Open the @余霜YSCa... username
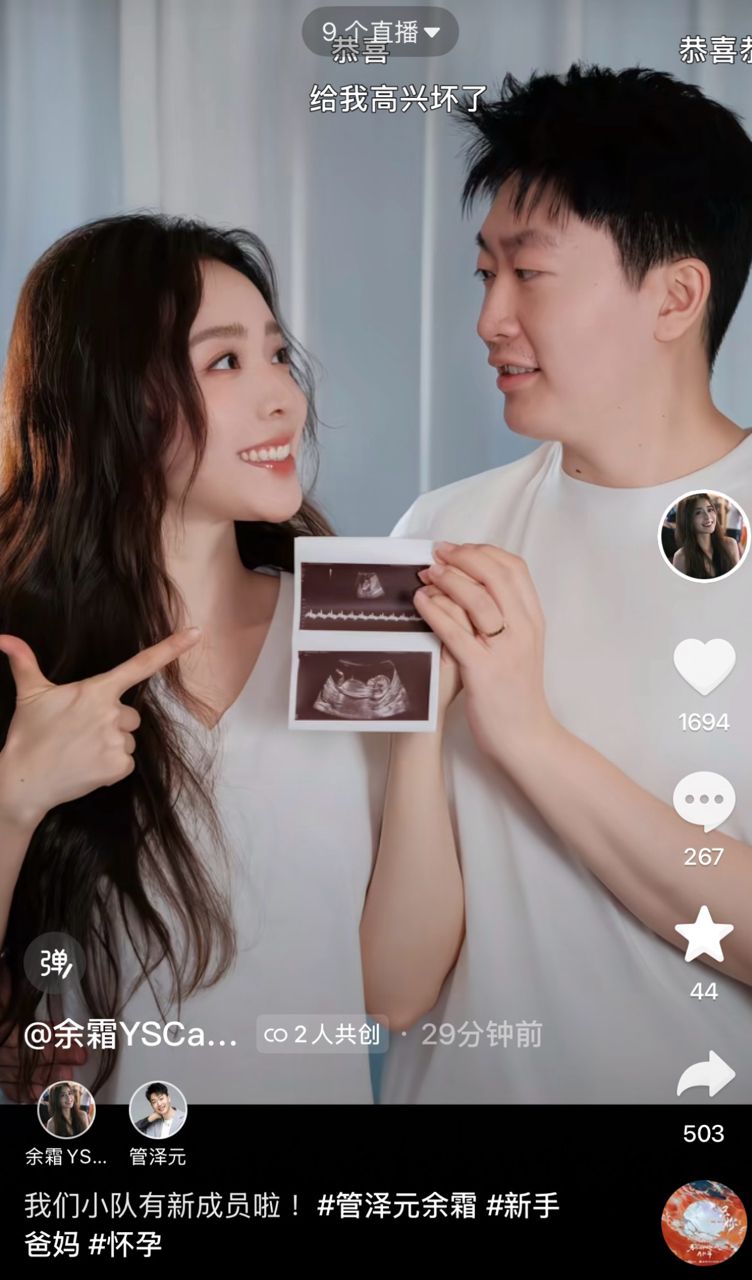 [130, 1035]
